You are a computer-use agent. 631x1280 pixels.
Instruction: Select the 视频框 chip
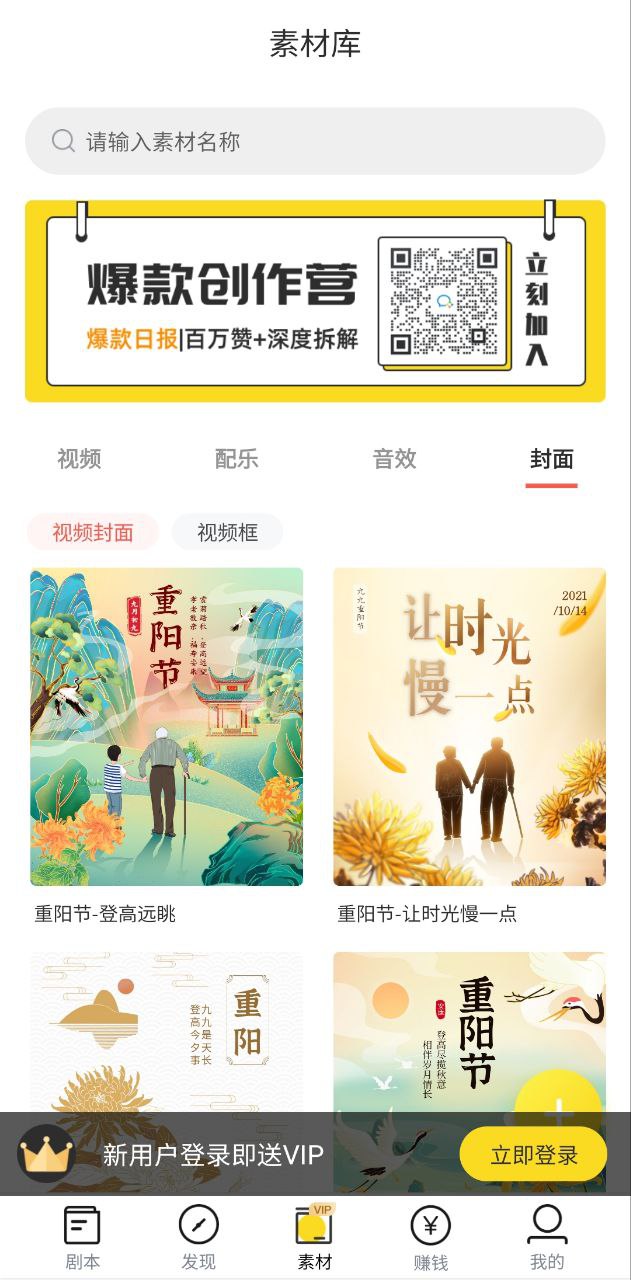[x=227, y=532]
